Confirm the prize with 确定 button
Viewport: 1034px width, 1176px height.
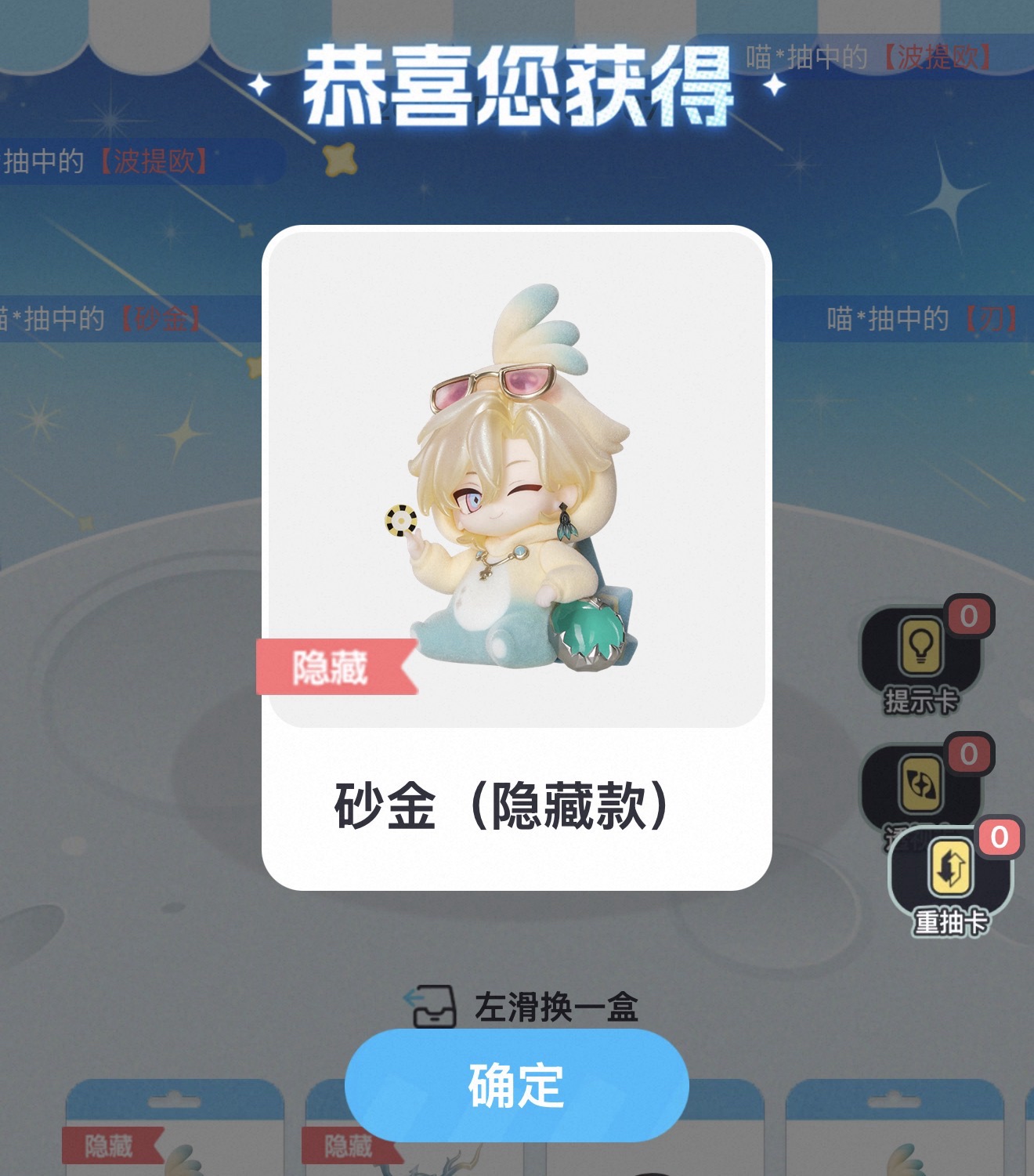[x=516, y=1084]
